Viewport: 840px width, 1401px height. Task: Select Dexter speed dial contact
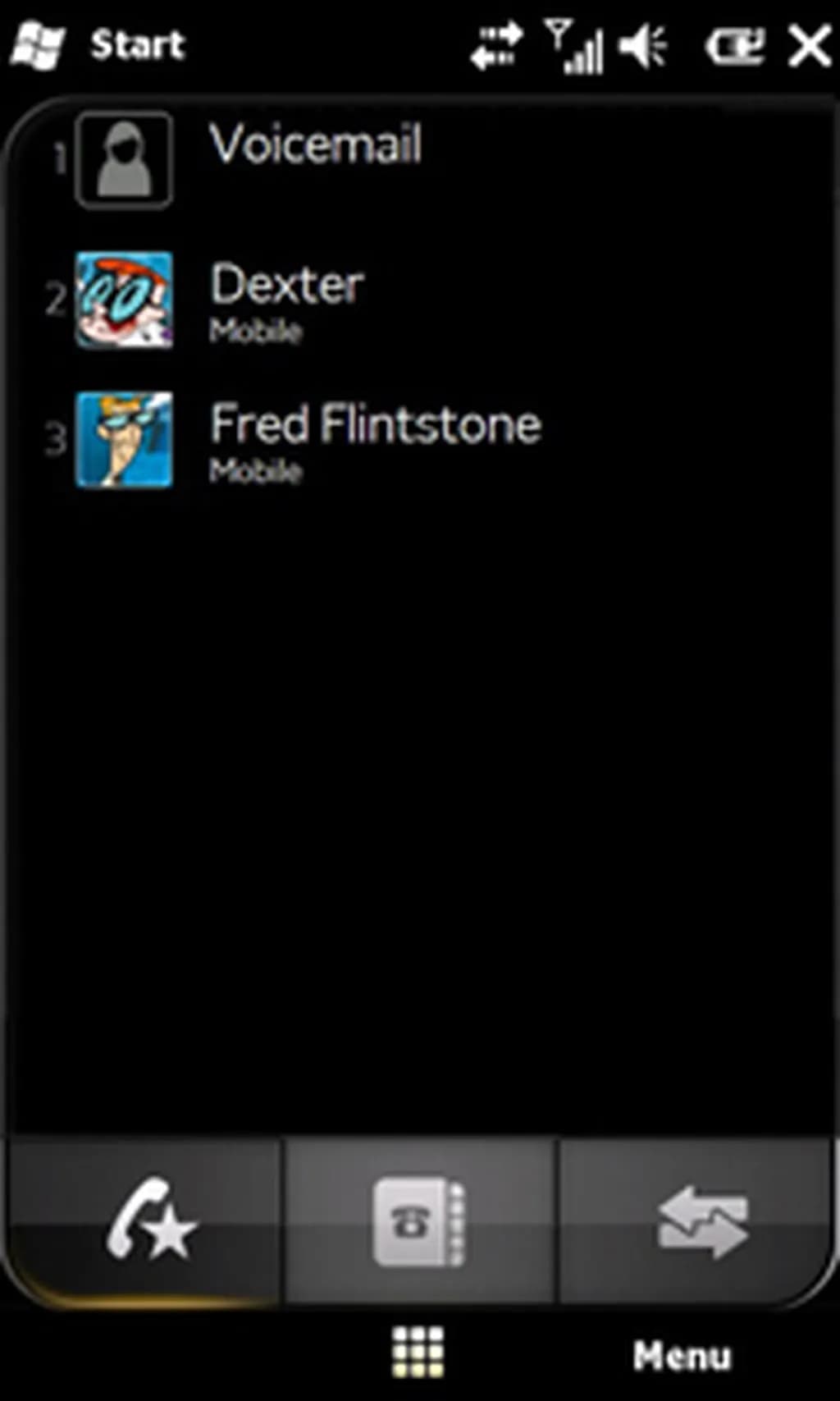(287, 300)
